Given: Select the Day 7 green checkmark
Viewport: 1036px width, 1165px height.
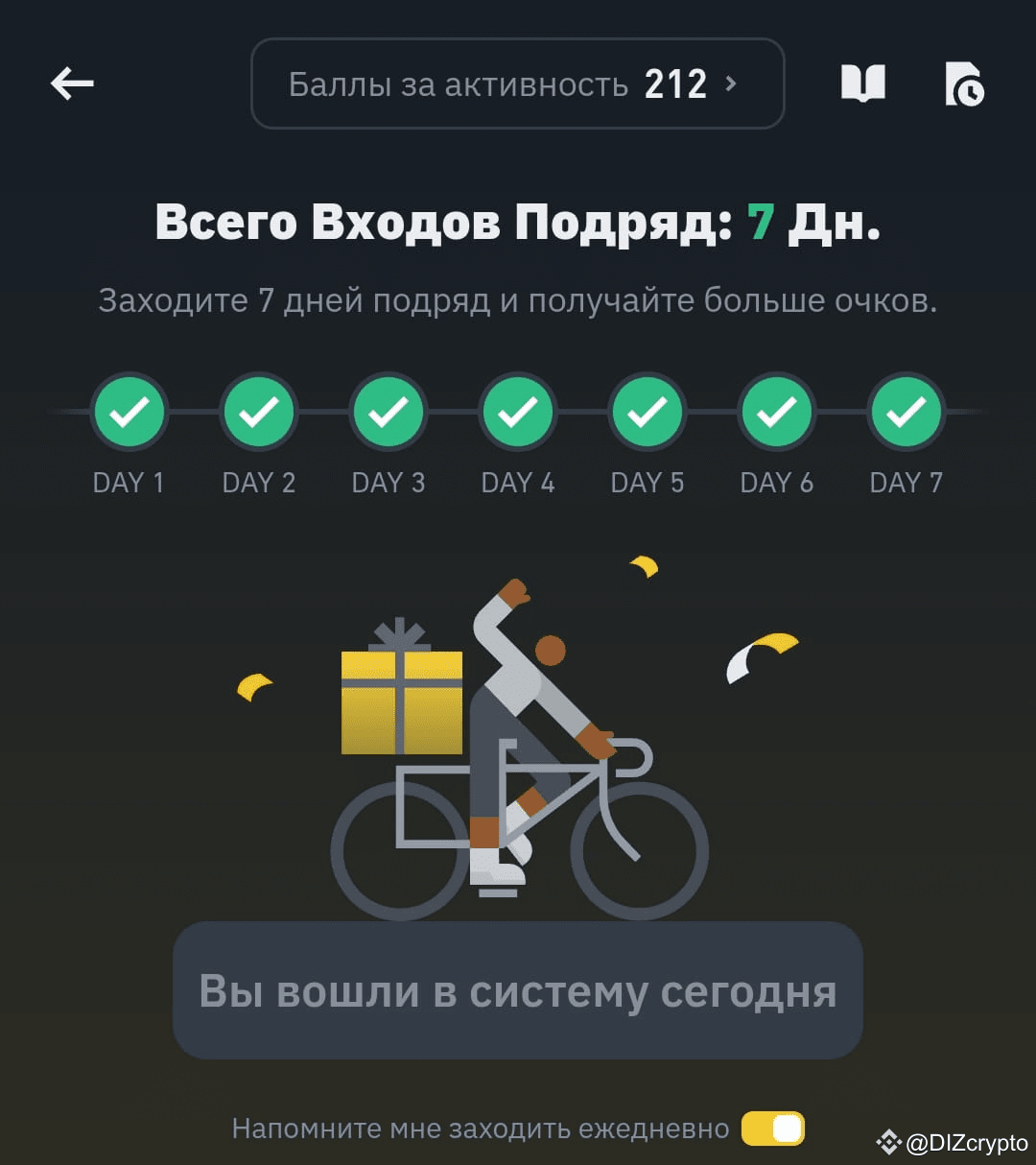Looking at the screenshot, I should point(906,412).
